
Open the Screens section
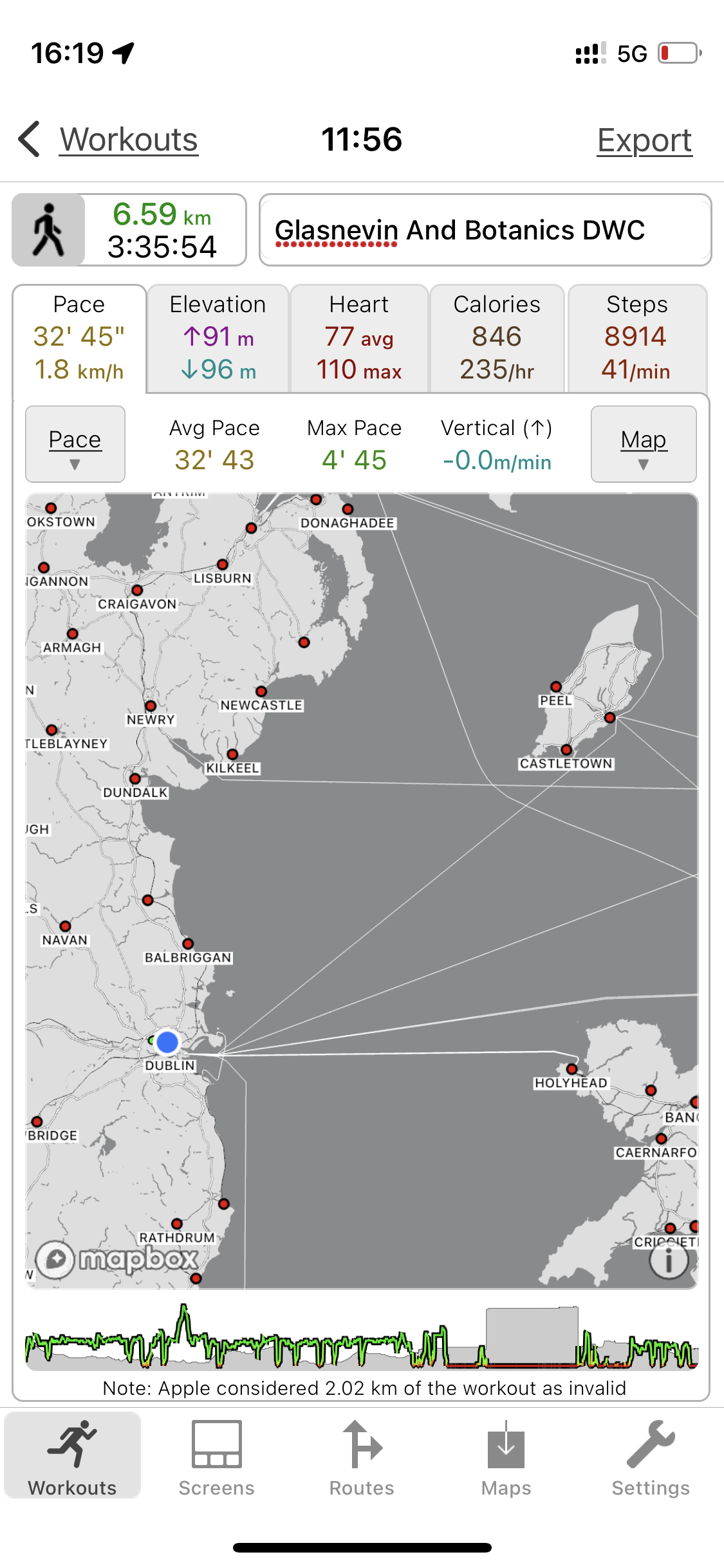click(217, 1457)
